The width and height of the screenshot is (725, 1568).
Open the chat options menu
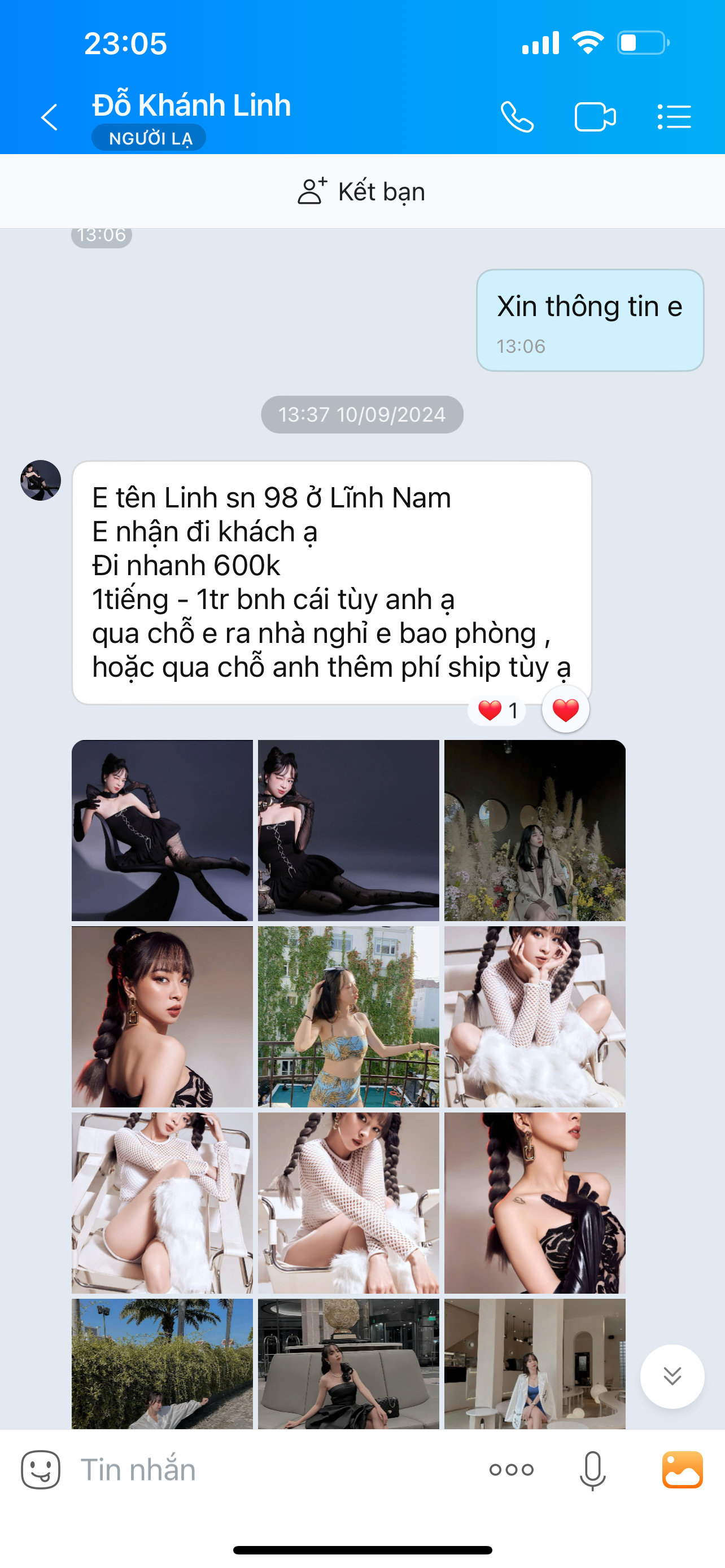[x=674, y=117]
